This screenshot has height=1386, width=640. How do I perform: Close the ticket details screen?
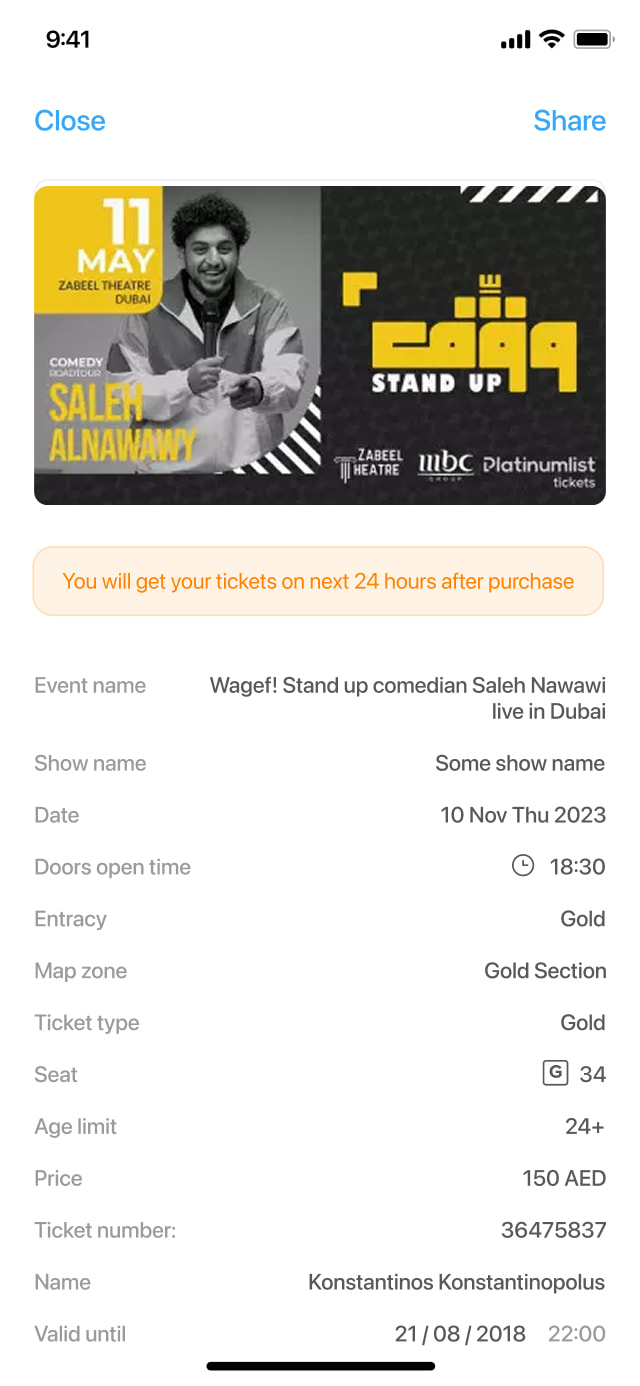coord(70,121)
